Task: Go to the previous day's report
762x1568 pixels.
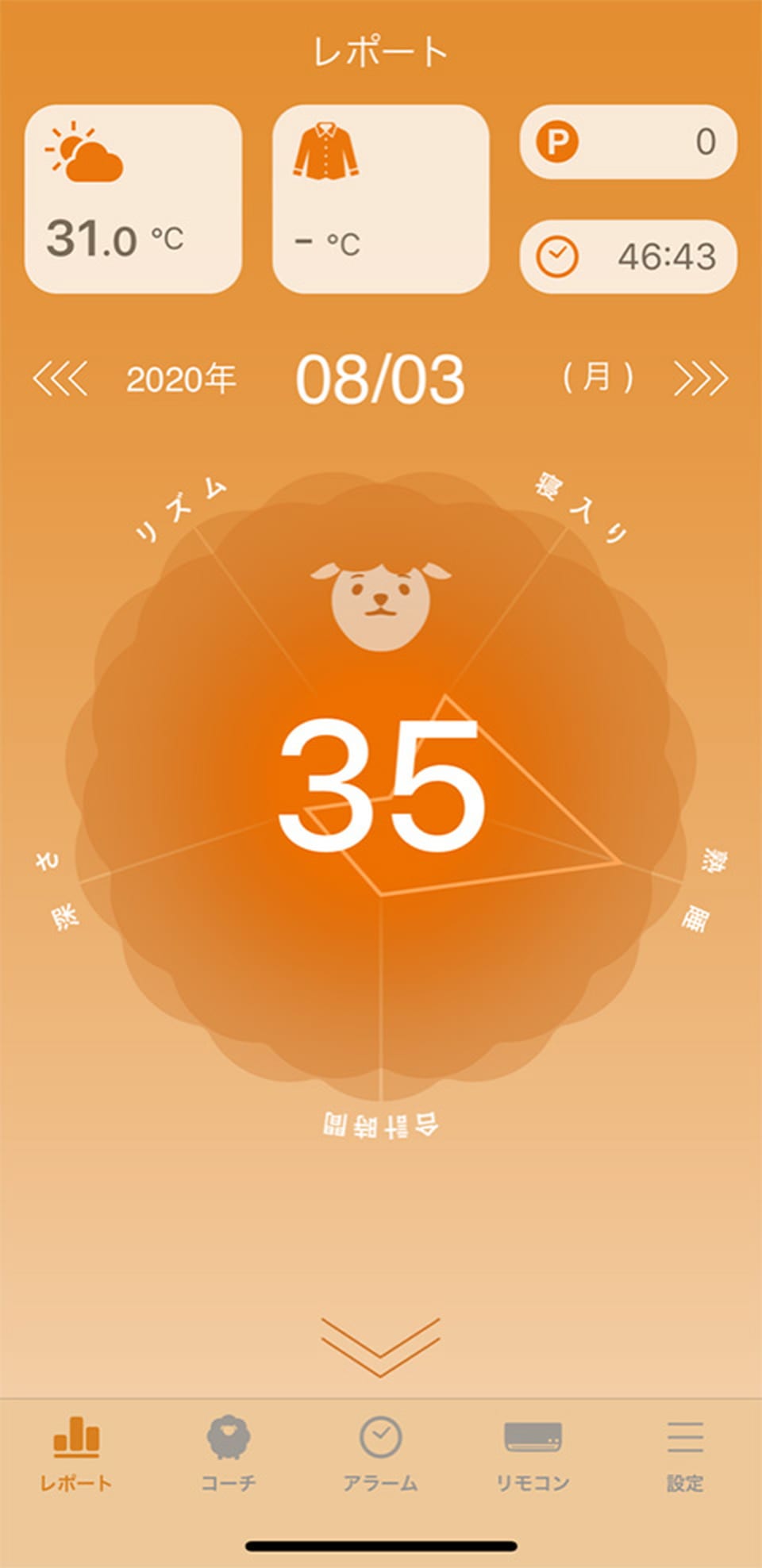Action: [60, 379]
